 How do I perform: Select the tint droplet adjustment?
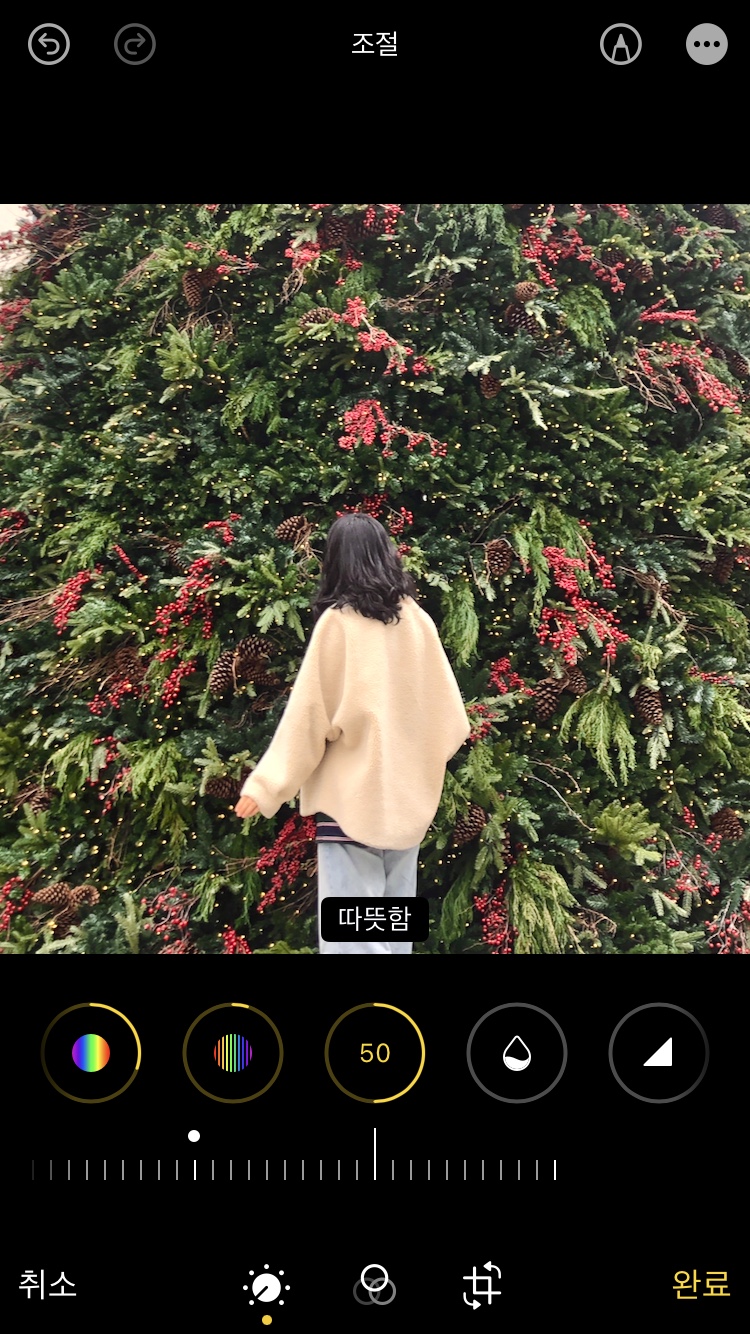(x=517, y=1053)
